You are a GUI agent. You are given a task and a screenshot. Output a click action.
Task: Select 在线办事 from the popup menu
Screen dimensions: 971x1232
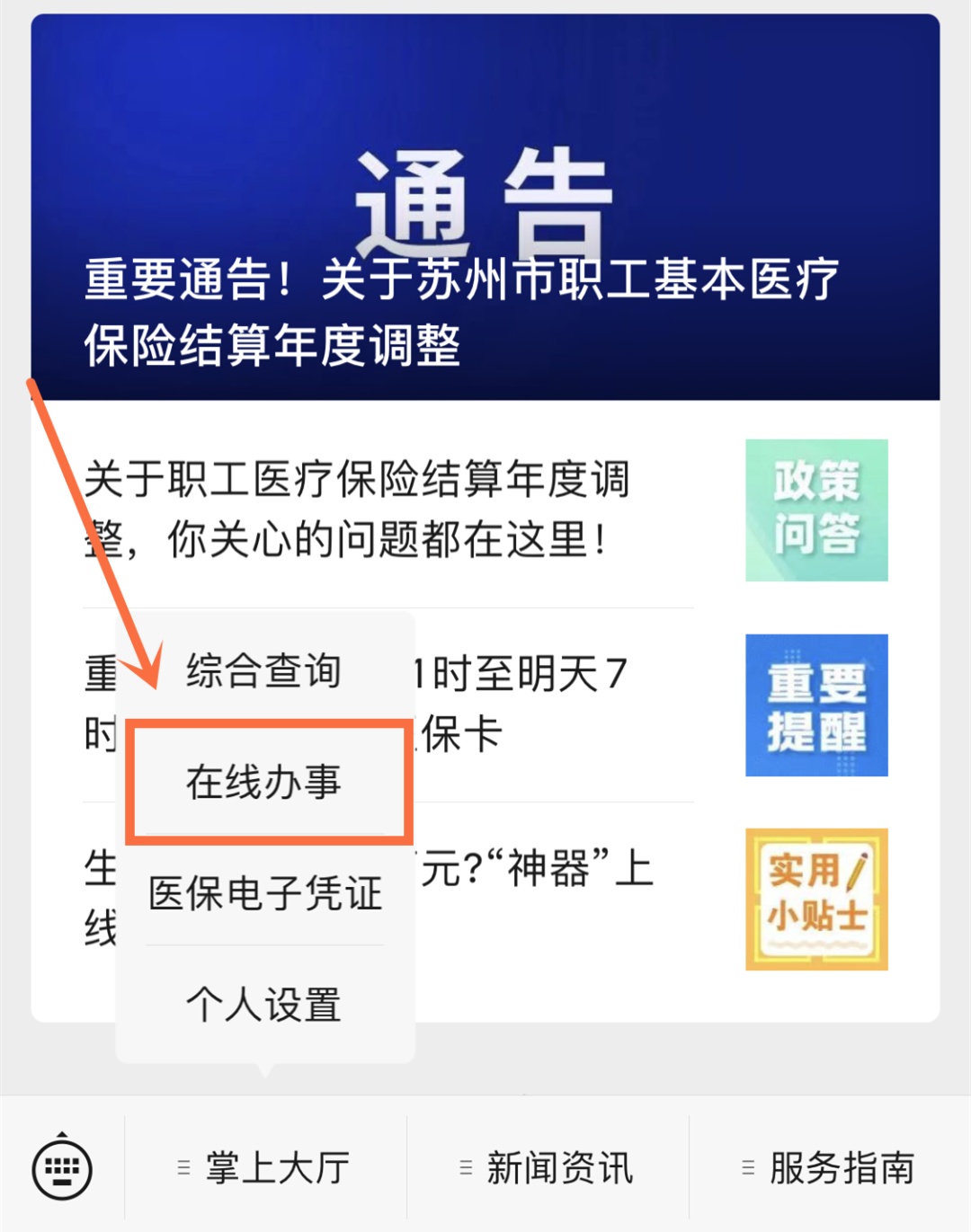[x=263, y=782]
